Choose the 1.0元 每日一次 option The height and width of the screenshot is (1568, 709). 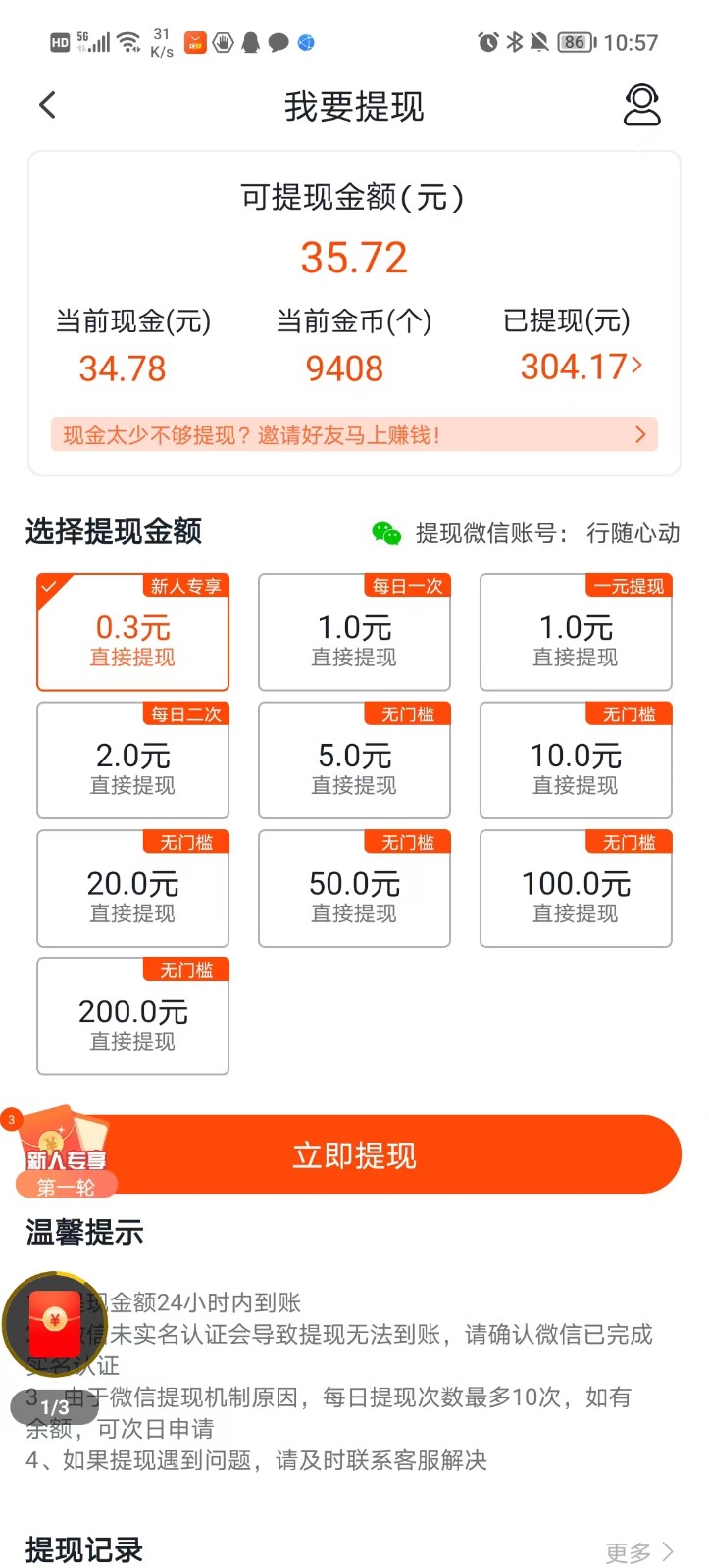pos(354,632)
